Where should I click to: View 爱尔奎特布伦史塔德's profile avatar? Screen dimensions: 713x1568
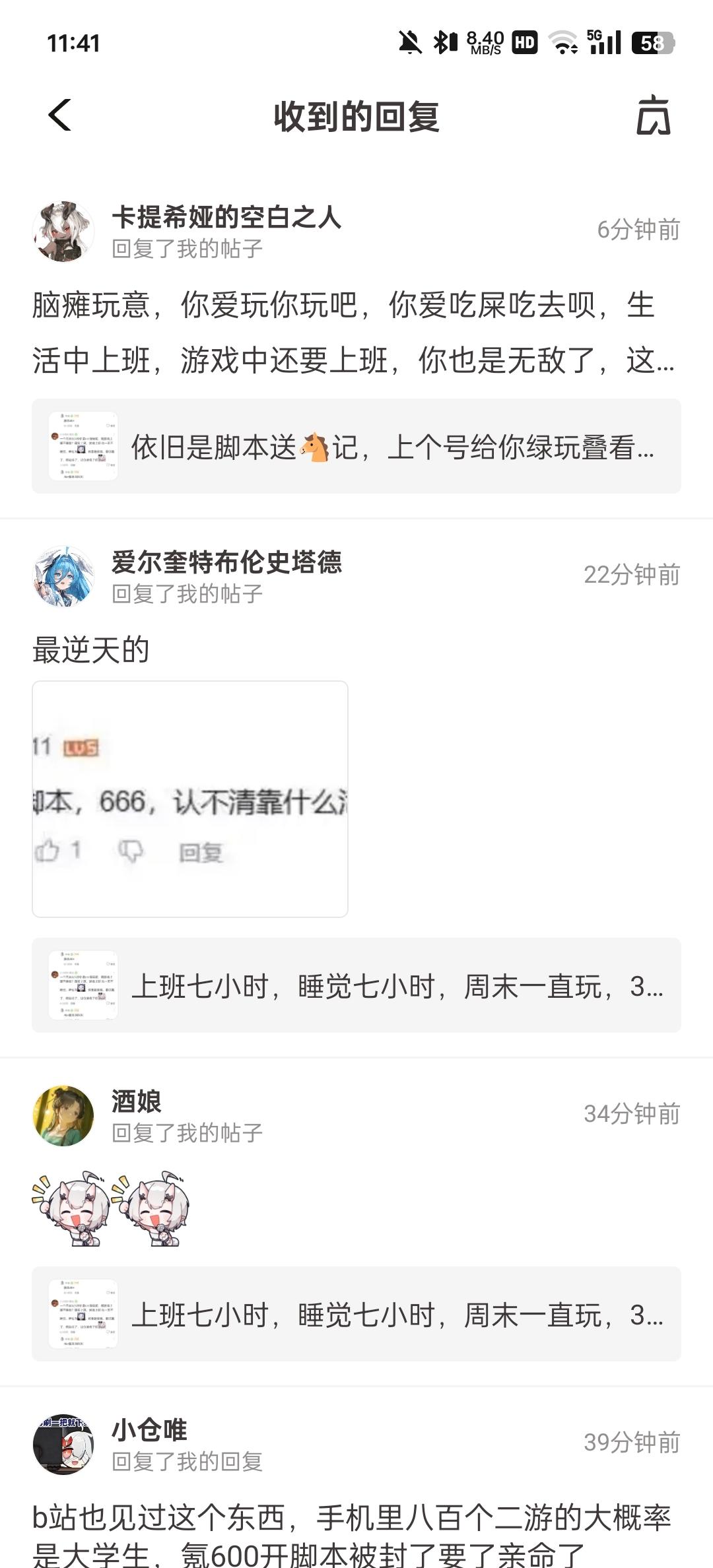(x=63, y=576)
